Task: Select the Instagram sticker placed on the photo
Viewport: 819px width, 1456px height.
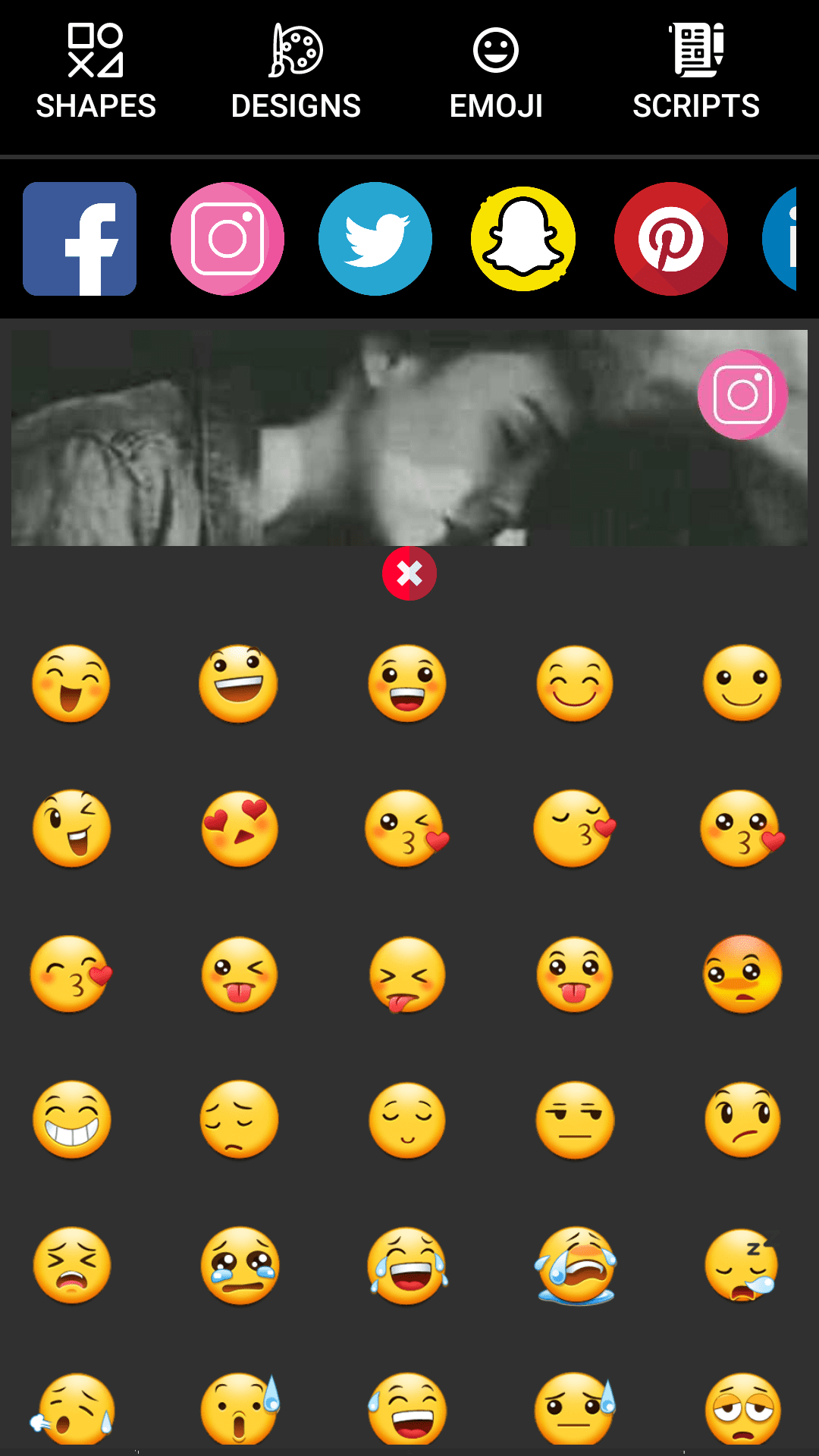Action: point(742,394)
